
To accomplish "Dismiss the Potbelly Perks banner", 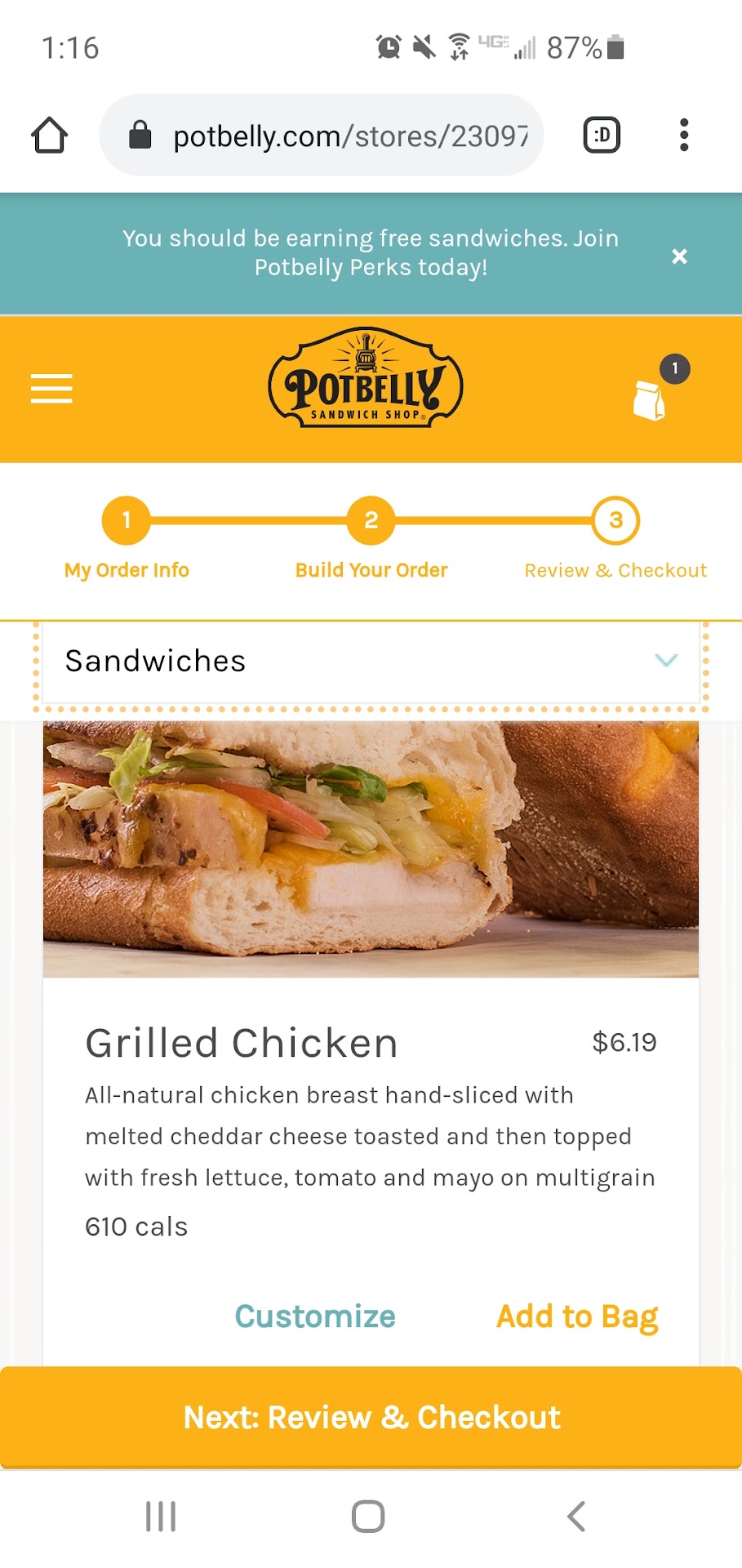I will 679,256.
